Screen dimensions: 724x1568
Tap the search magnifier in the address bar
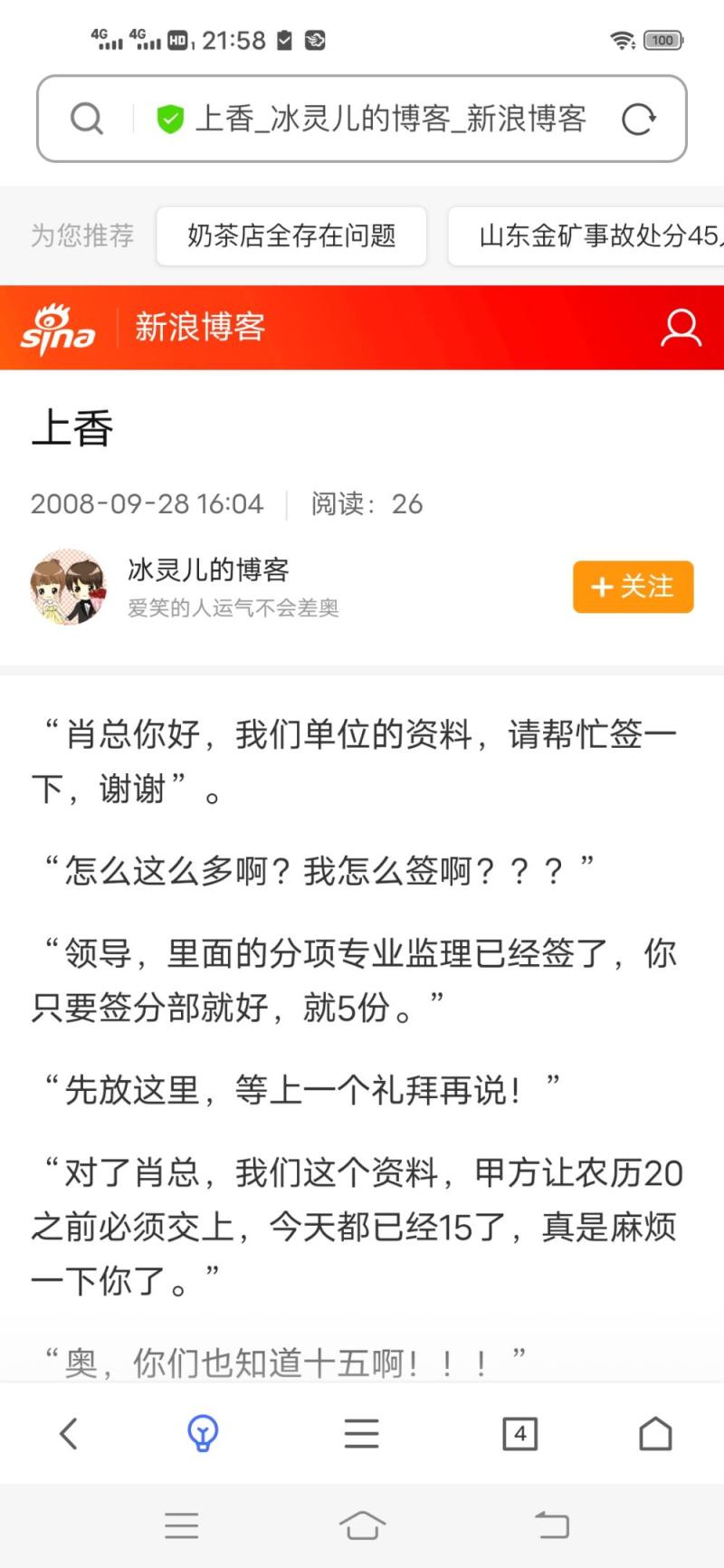87,119
